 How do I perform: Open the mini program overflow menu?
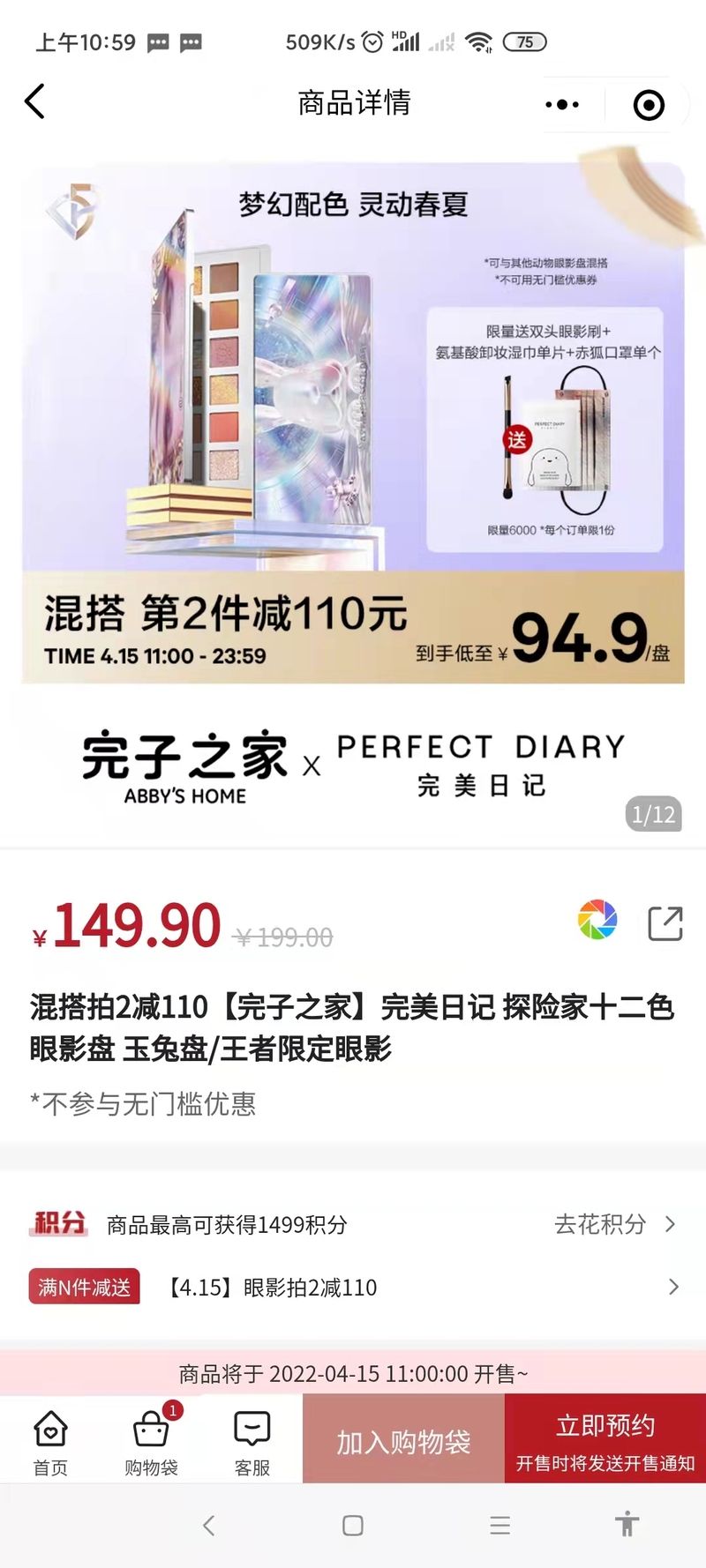click(562, 105)
